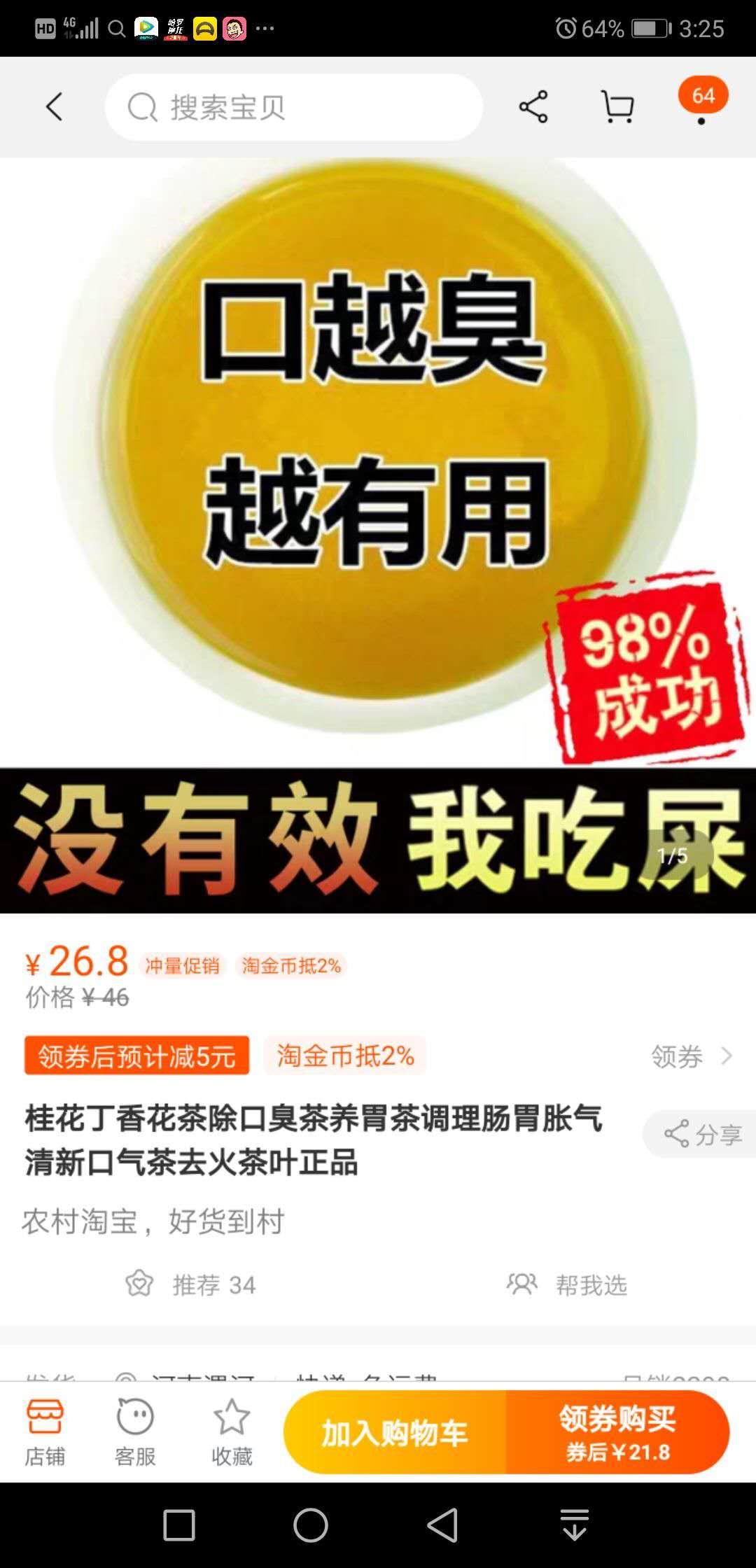
Task: Add the item to 收藏 favorites
Action: pos(232,1431)
